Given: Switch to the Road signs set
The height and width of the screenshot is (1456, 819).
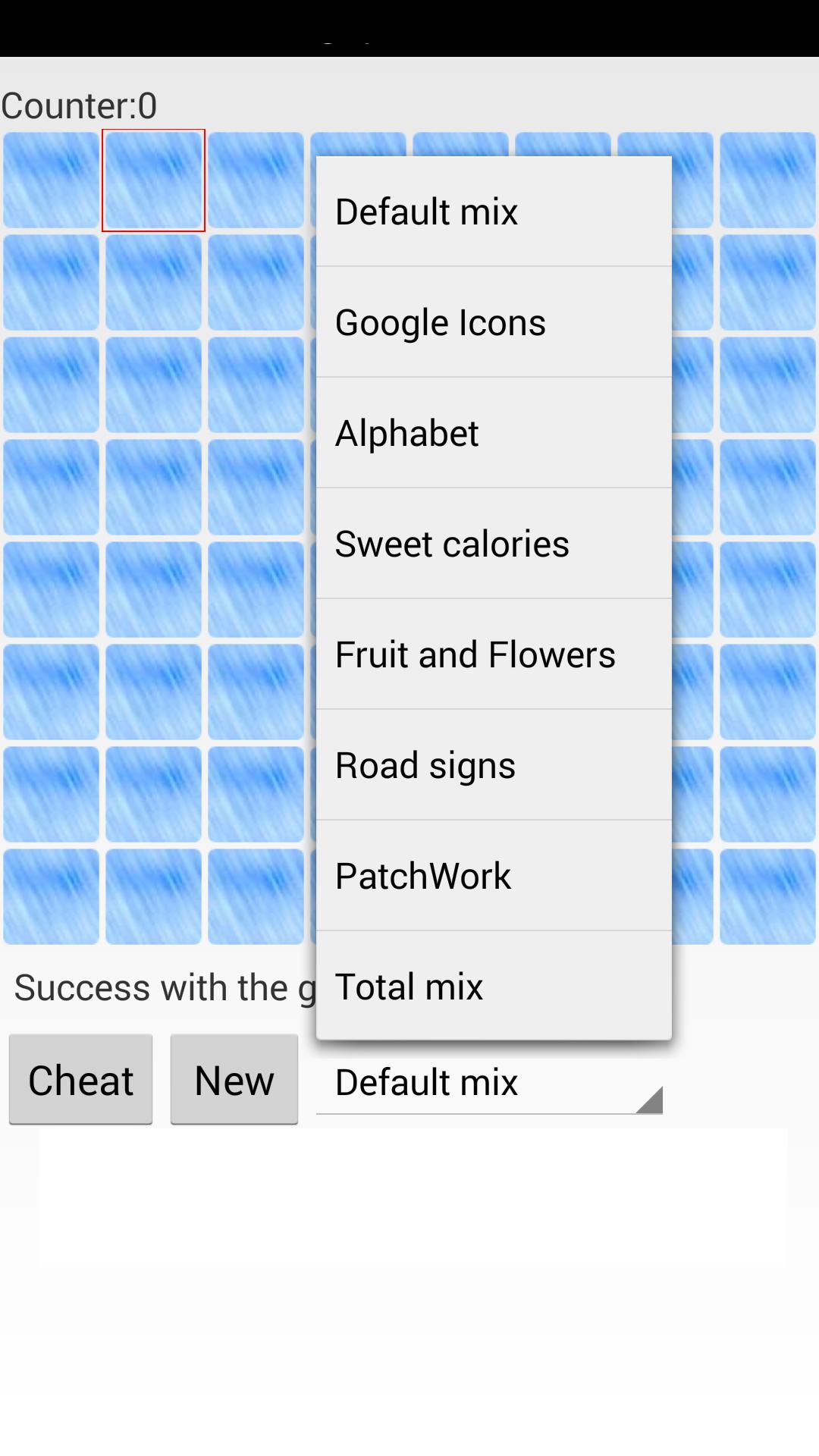Looking at the screenshot, I should coord(493,765).
